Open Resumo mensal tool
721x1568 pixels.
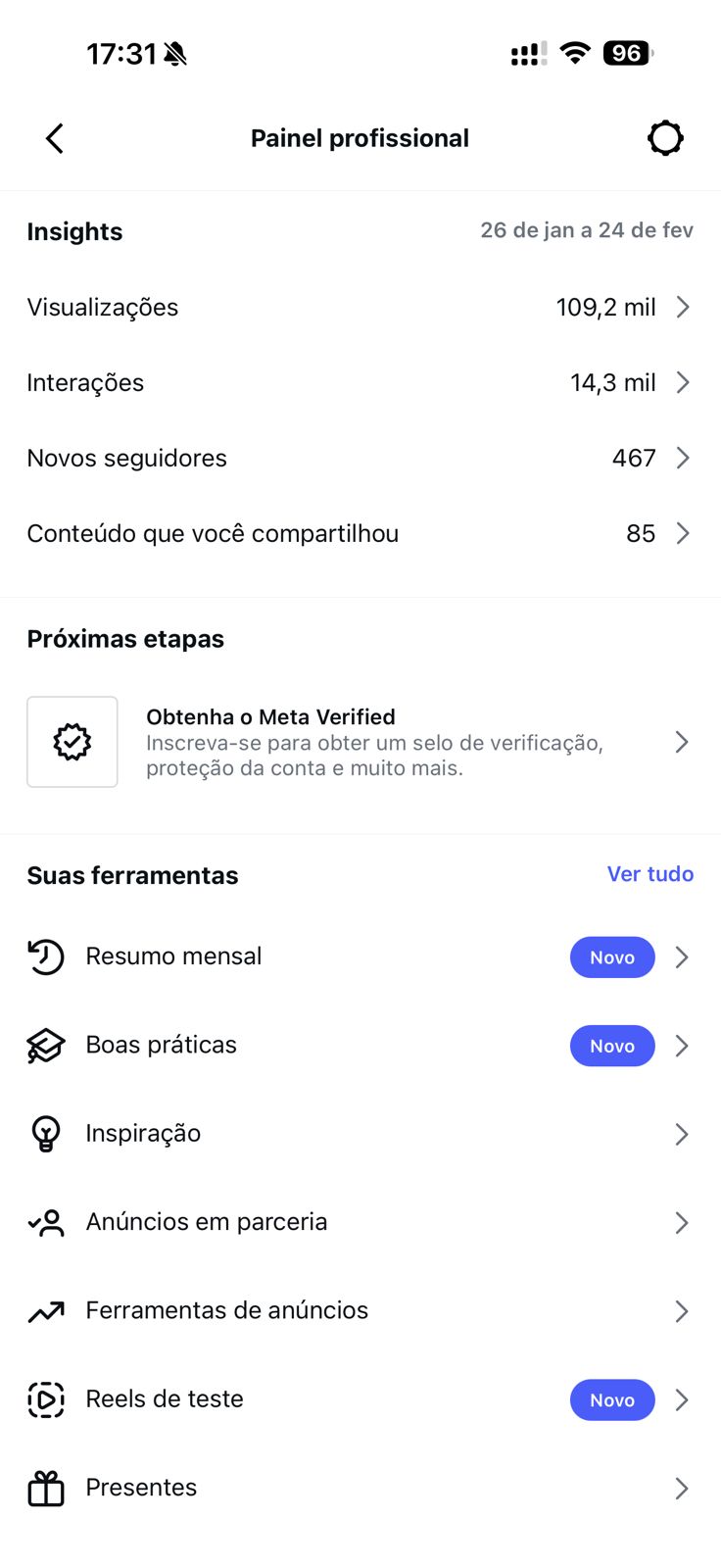pos(360,956)
